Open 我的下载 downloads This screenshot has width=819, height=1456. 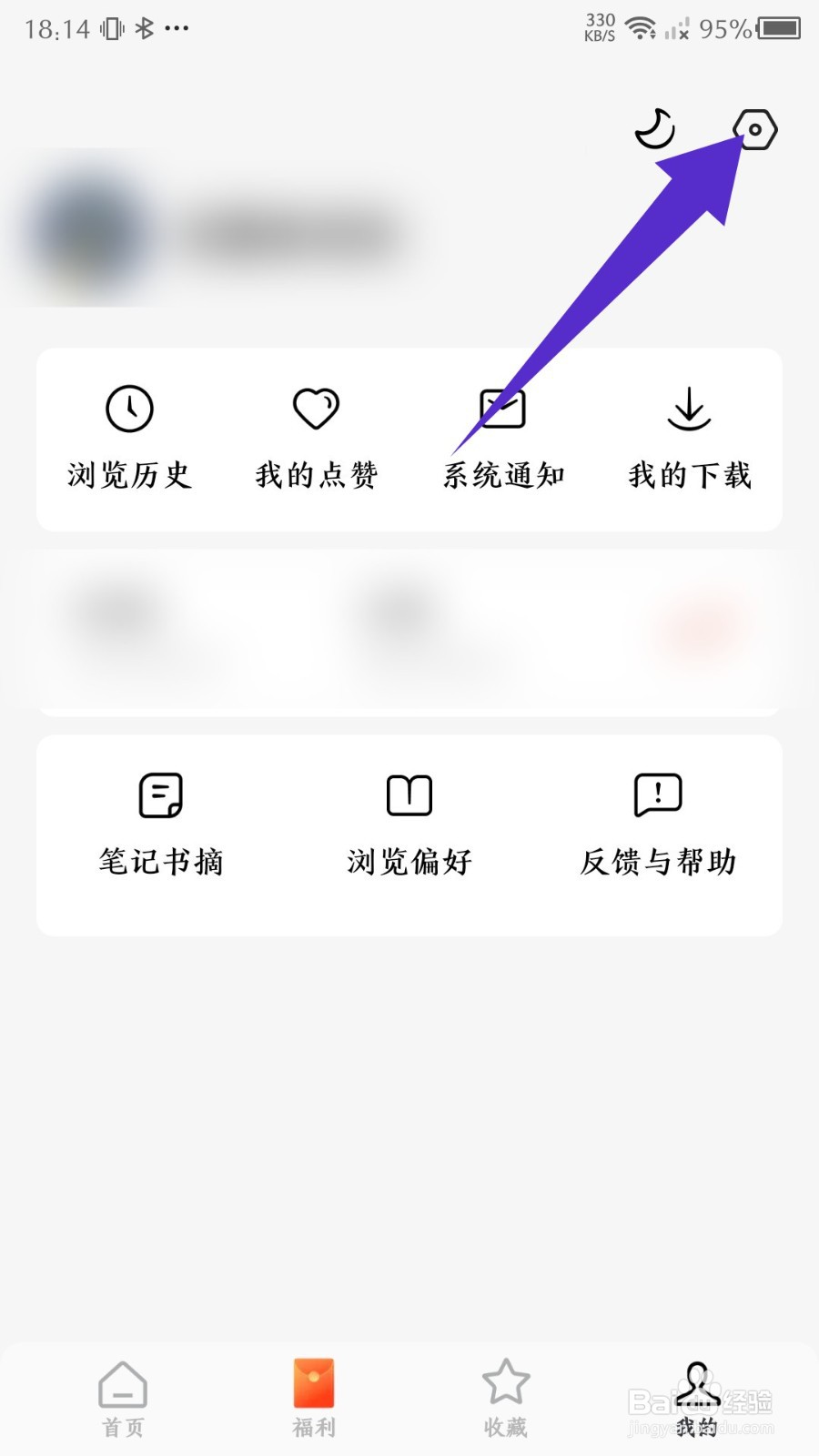tap(690, 437)
